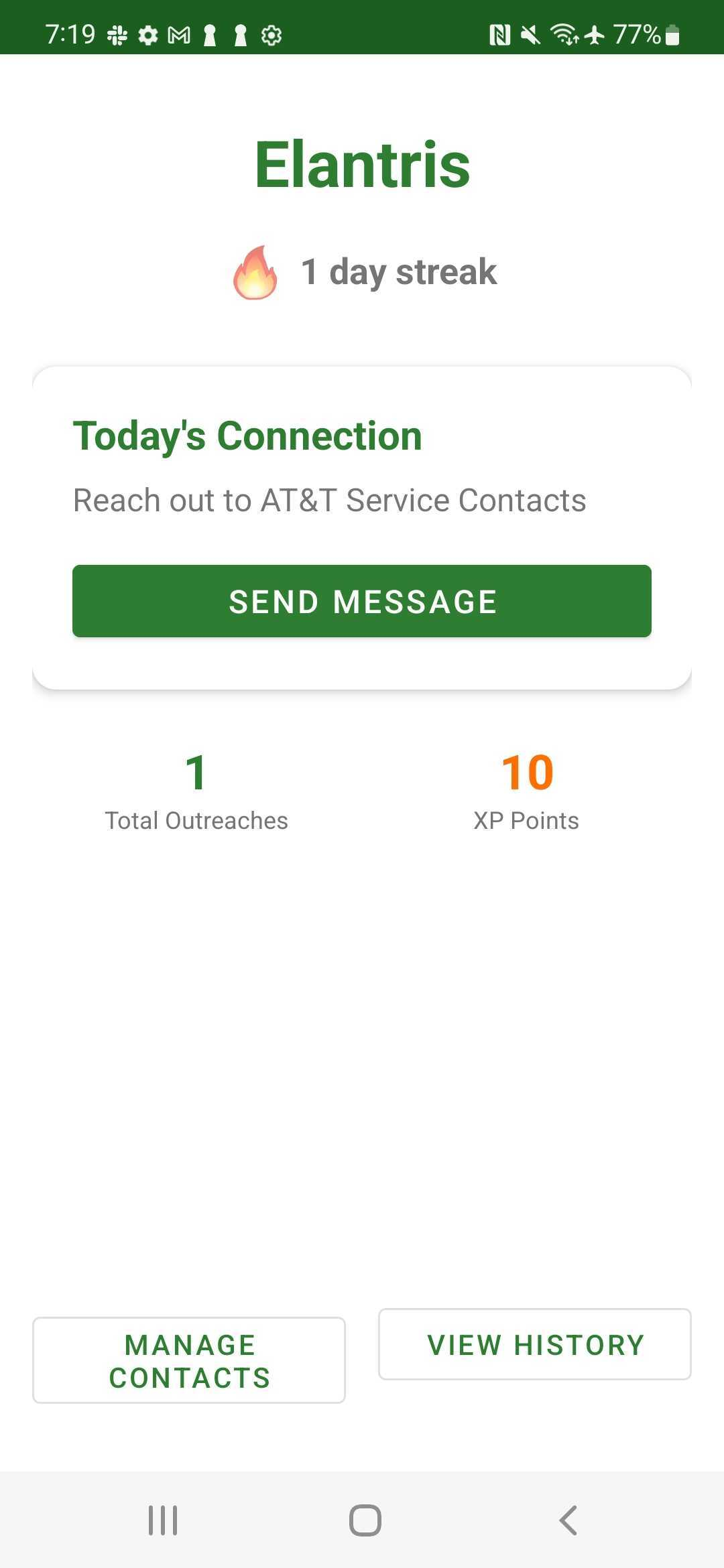Open View History
This screenshot has height=1568, width=724.
(x=534, y=1344)
